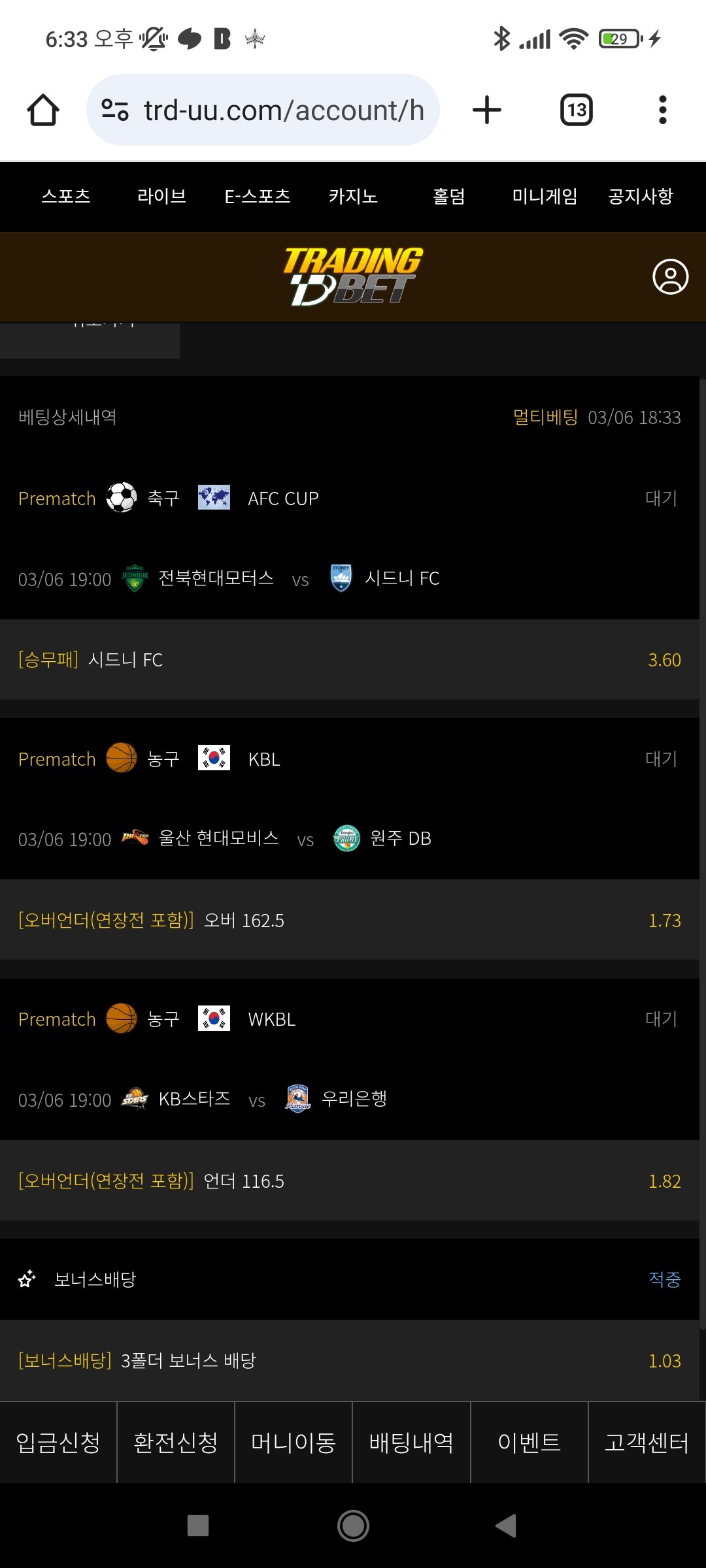The width and height of the screenshot is (706, 1568).
Task: Show the 13 open tabs
Action: click(x=576, y=110)
